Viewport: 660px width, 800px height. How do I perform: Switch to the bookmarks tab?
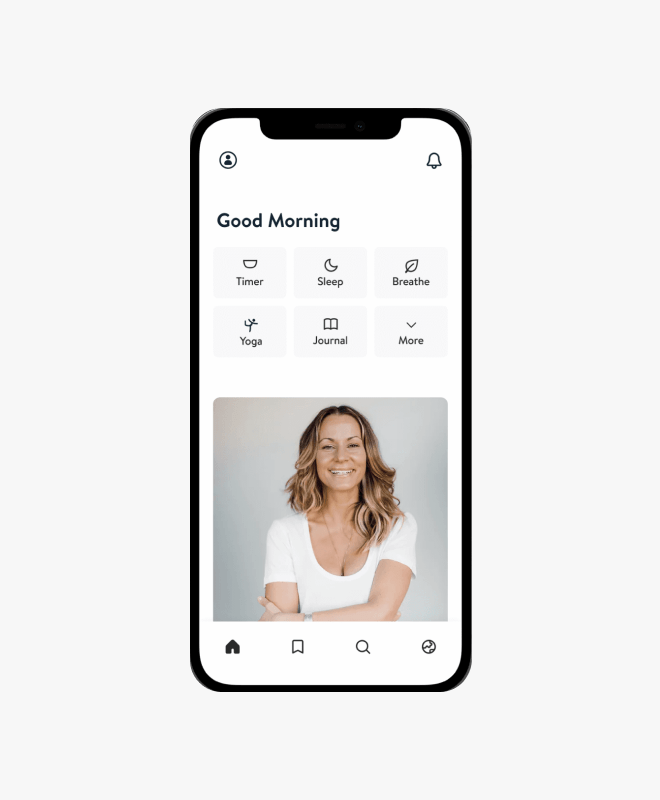(x=297, y=647)
